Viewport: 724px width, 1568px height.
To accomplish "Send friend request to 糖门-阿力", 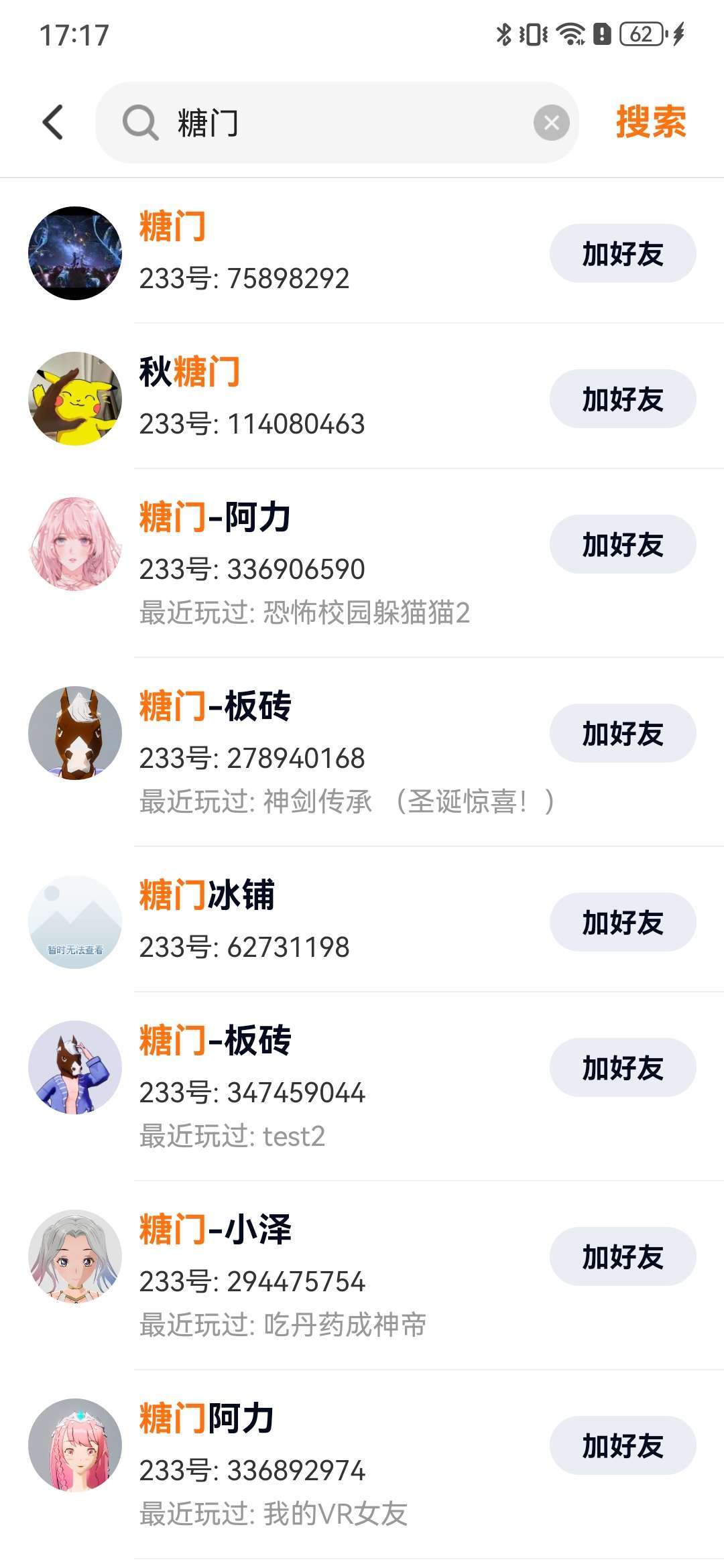I will pos(622,545).
